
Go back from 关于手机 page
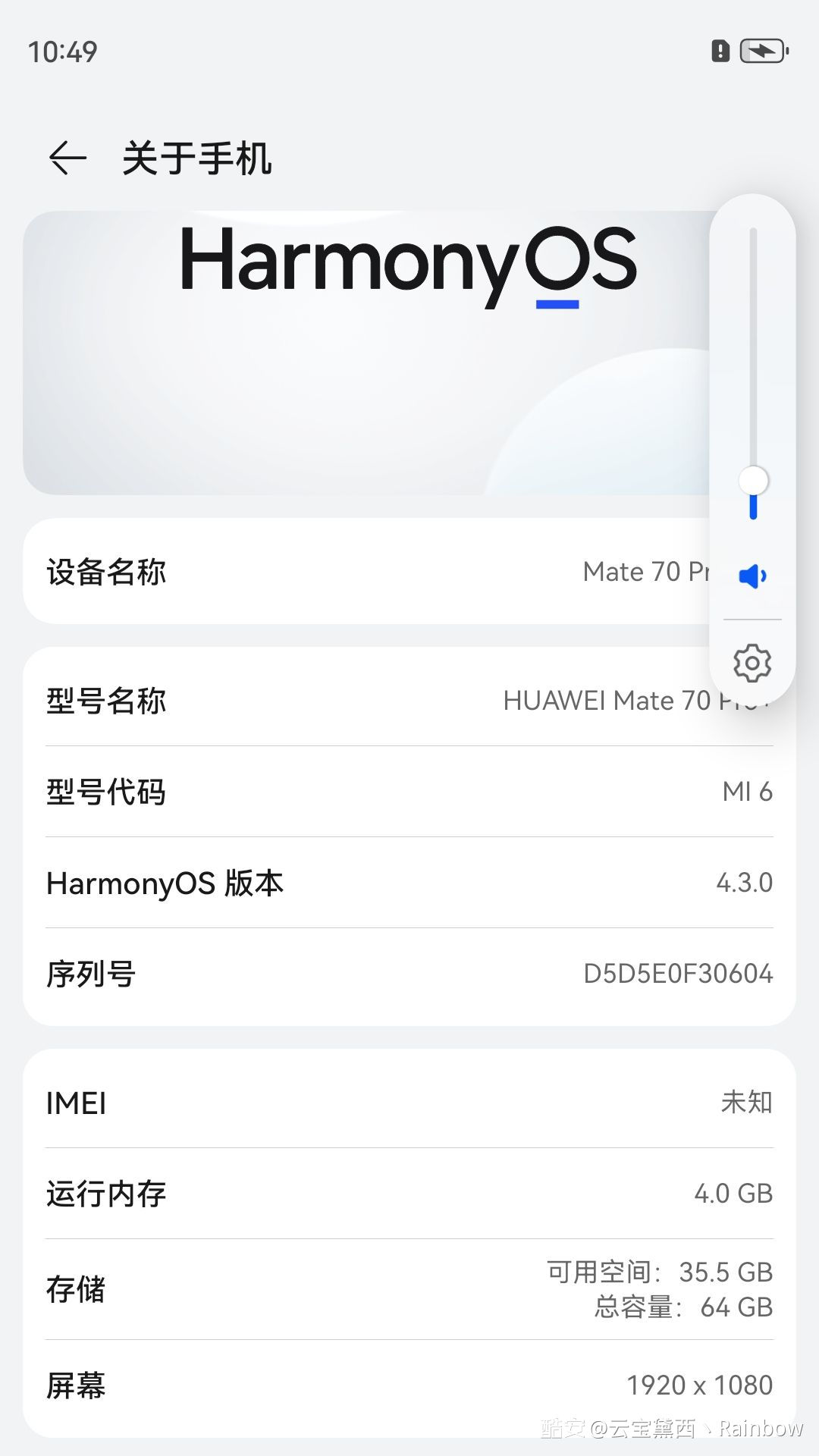point(67,158)
